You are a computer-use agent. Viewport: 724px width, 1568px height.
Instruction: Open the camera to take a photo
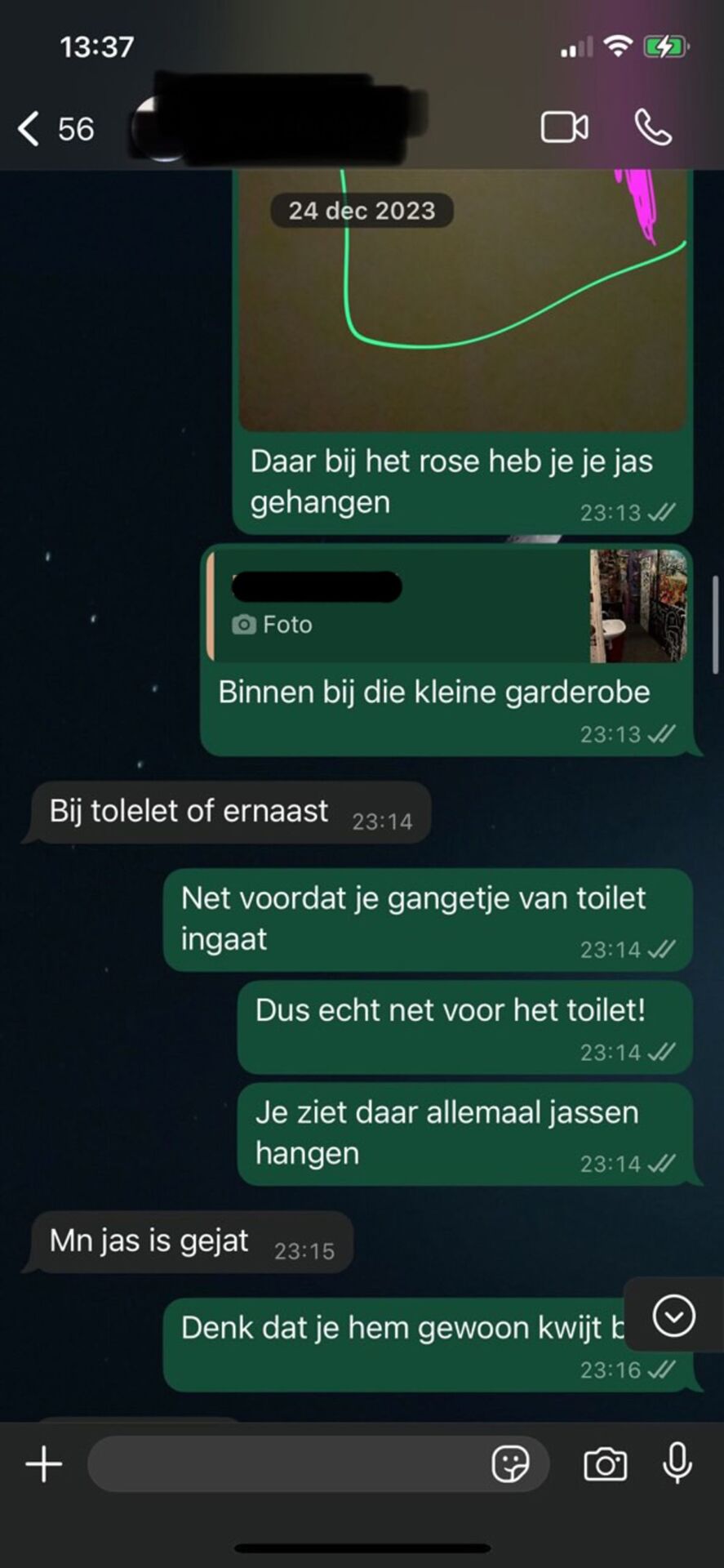[606, 1464]
